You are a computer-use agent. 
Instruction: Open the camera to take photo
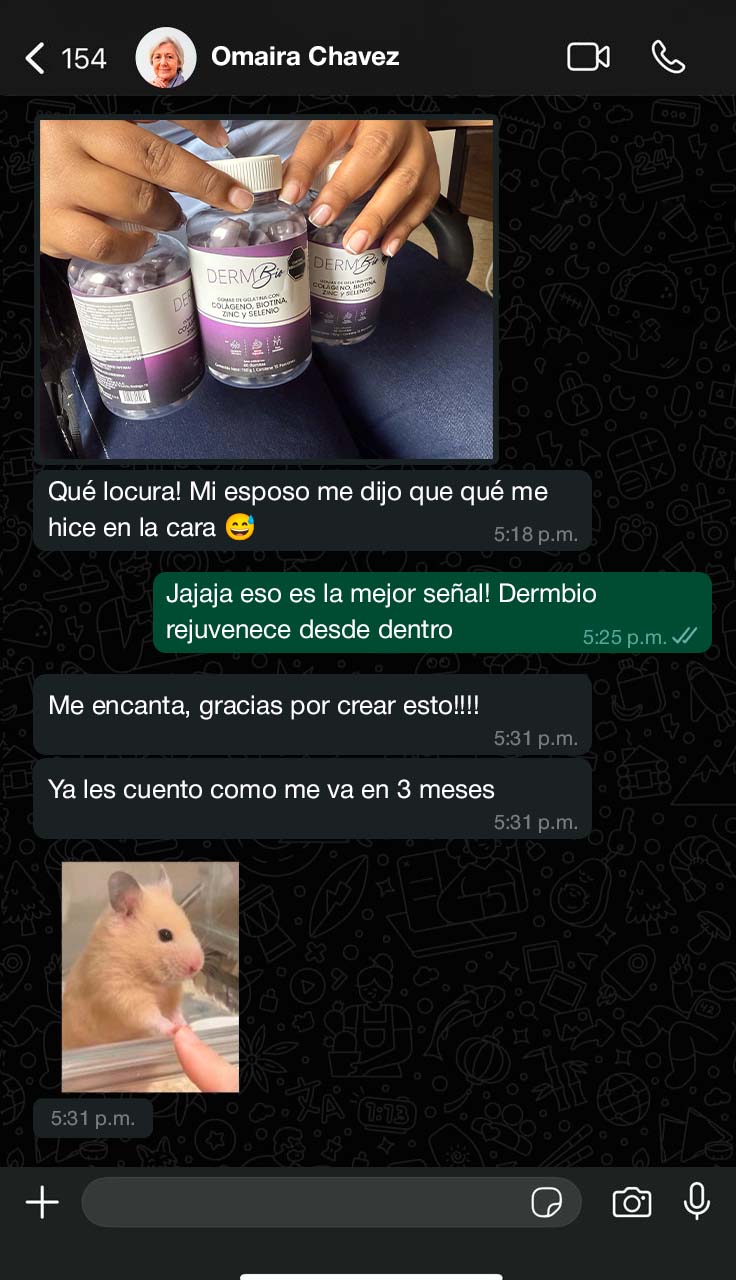(631, 1202)
